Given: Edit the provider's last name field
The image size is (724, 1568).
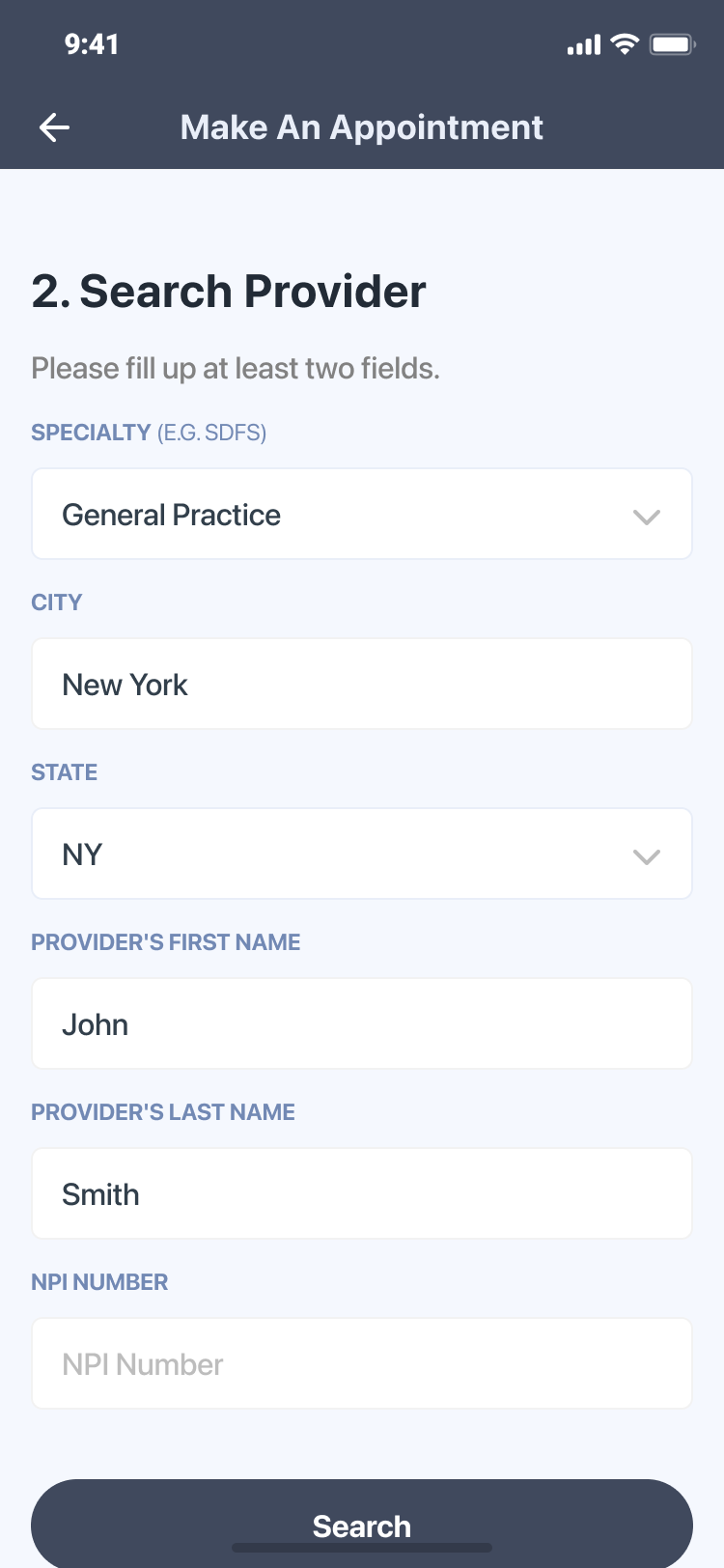Looking at the screenshot, I should pyautogui.click(x=362, y=1194).
